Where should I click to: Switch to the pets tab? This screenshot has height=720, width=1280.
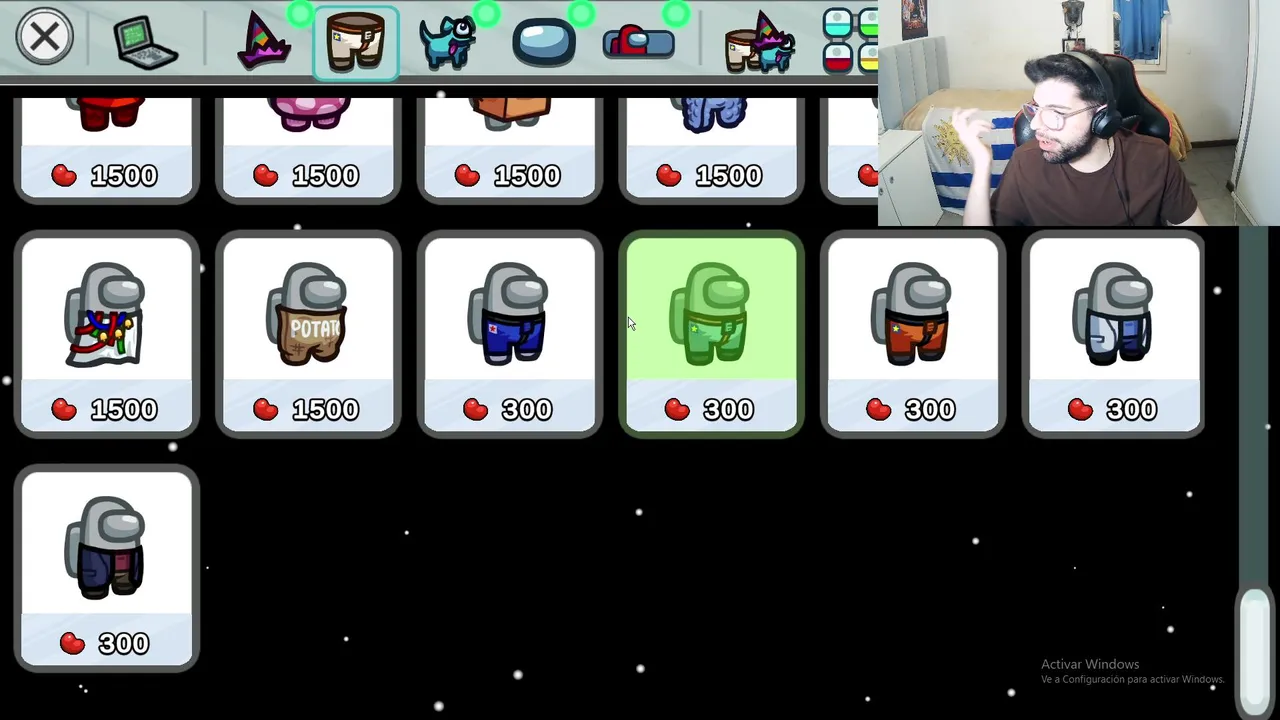(447, 44)
